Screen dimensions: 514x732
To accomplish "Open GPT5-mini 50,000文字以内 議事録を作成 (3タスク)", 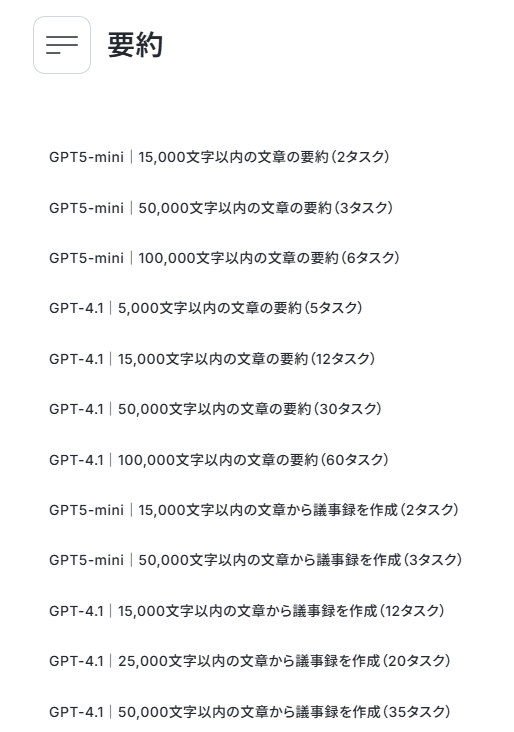I will point(255,560).
